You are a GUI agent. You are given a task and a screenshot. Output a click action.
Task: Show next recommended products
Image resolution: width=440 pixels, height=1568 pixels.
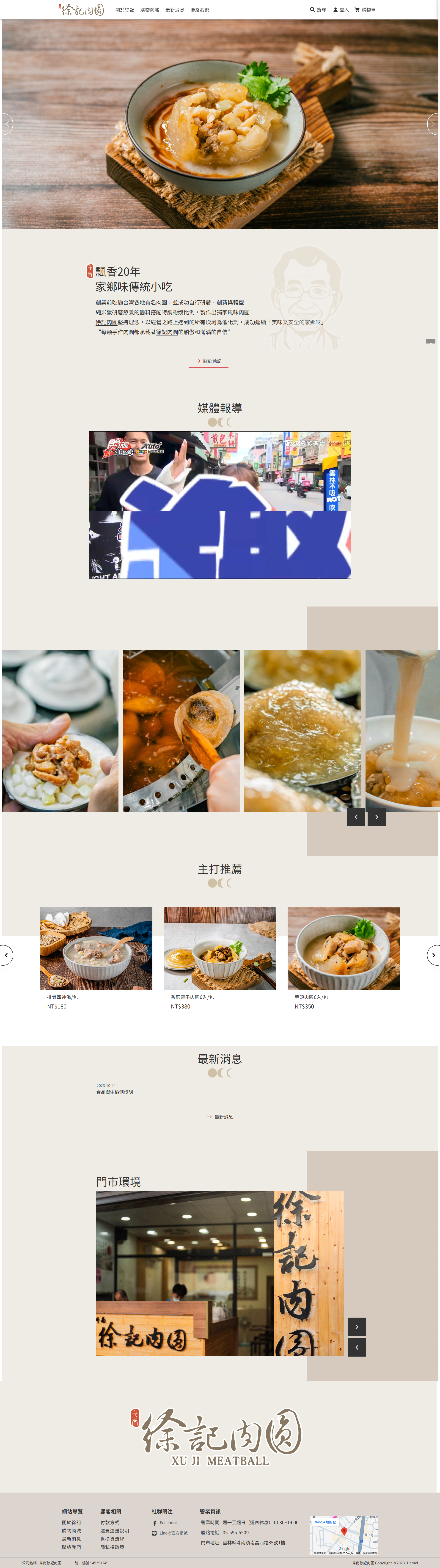coord(433,955)
